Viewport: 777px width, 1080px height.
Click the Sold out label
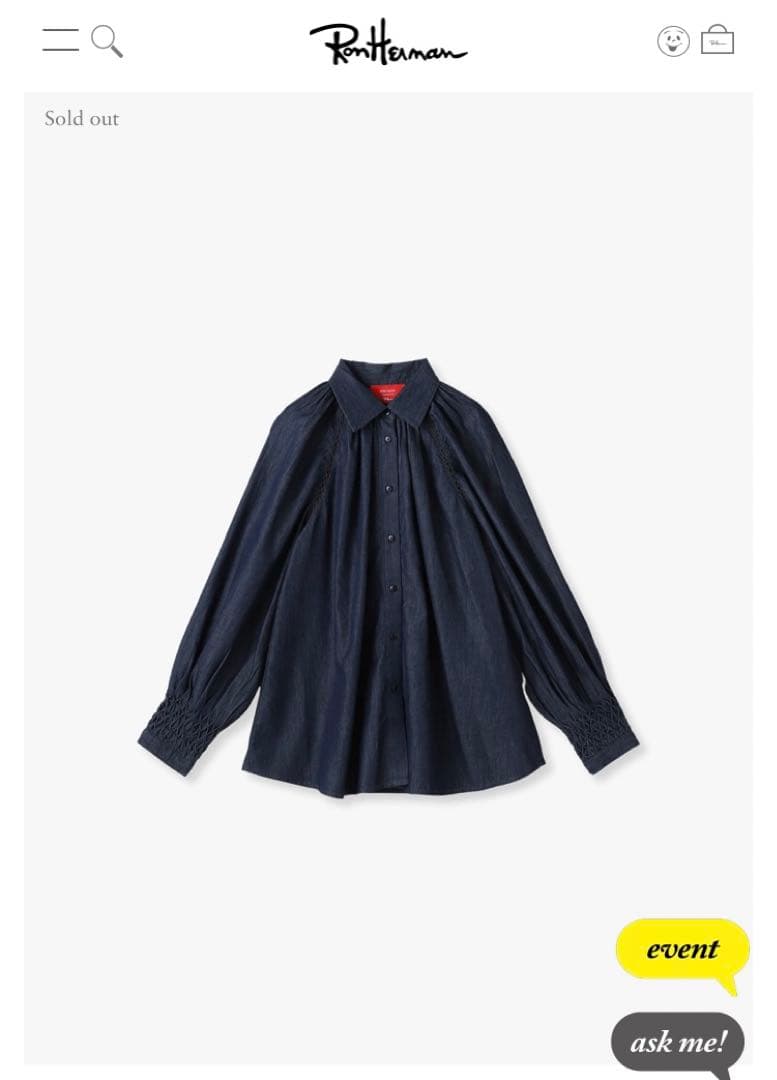click(81, 118)
